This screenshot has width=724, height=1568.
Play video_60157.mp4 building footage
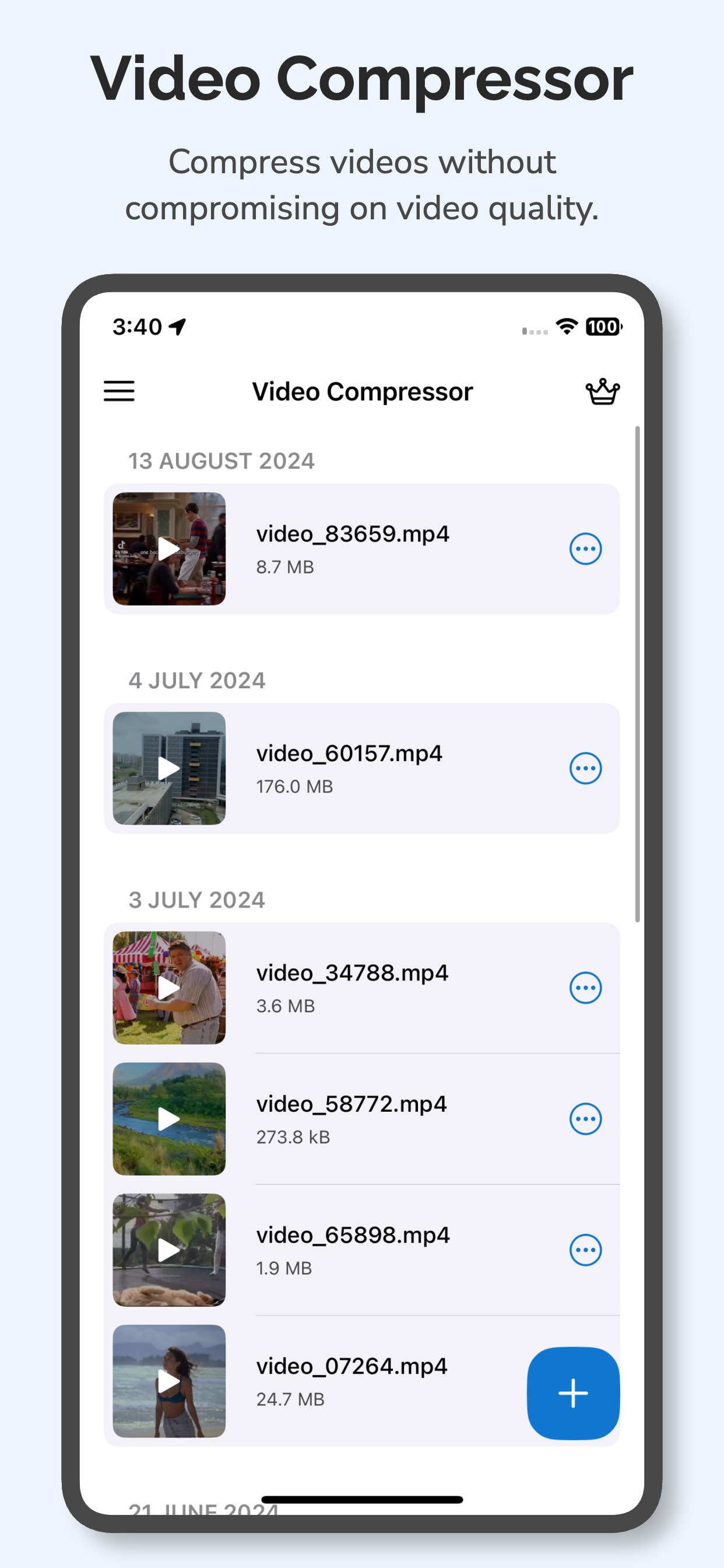coord(168,768)
